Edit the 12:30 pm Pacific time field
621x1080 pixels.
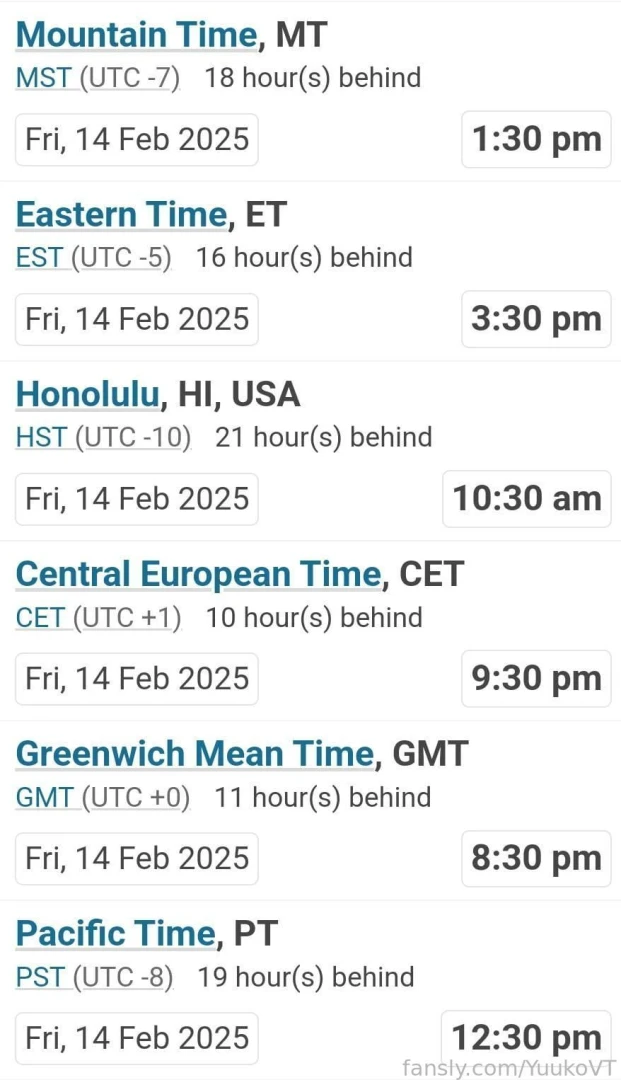(x=527, y=1037)
